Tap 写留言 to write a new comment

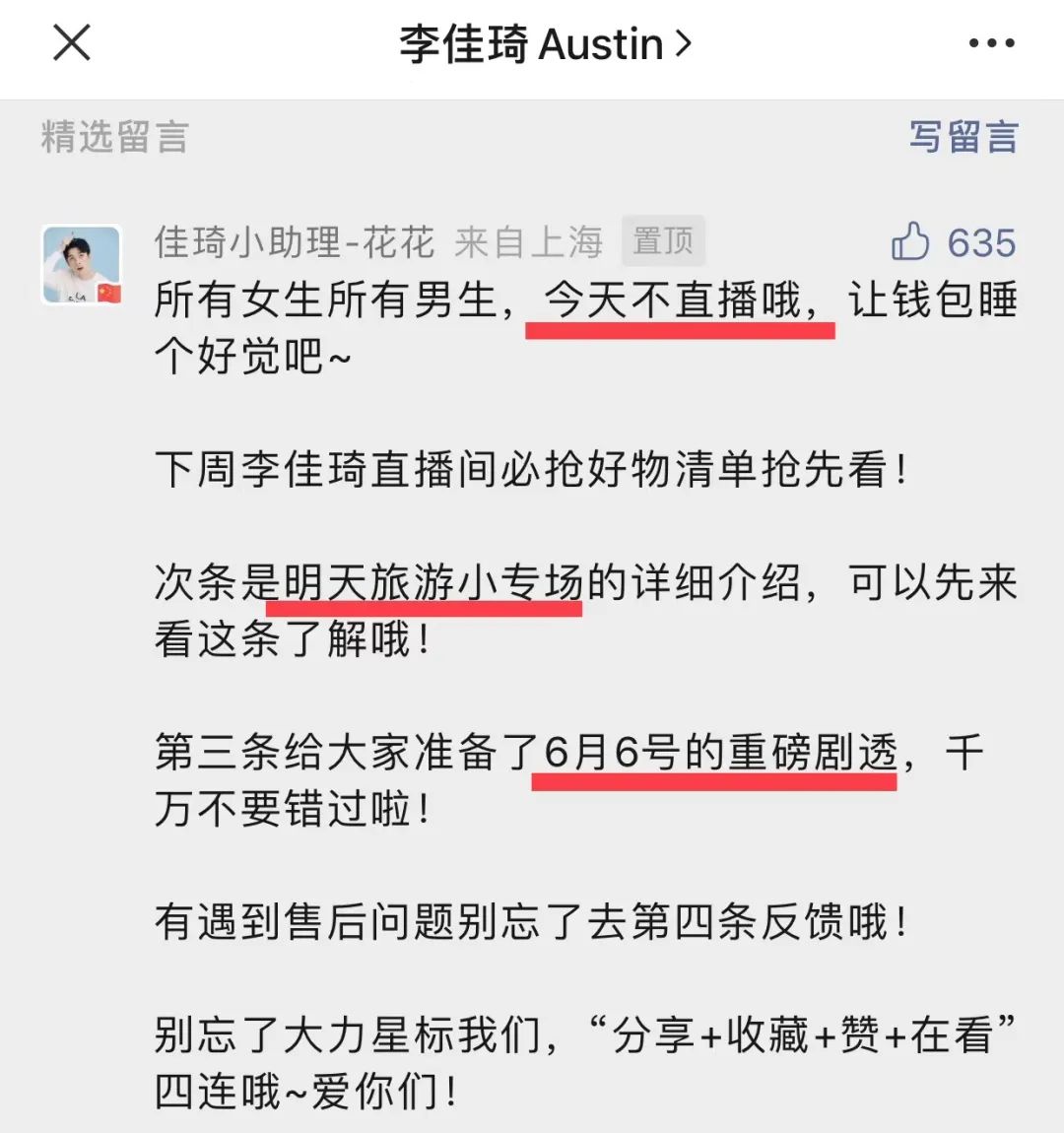point(965,139)
